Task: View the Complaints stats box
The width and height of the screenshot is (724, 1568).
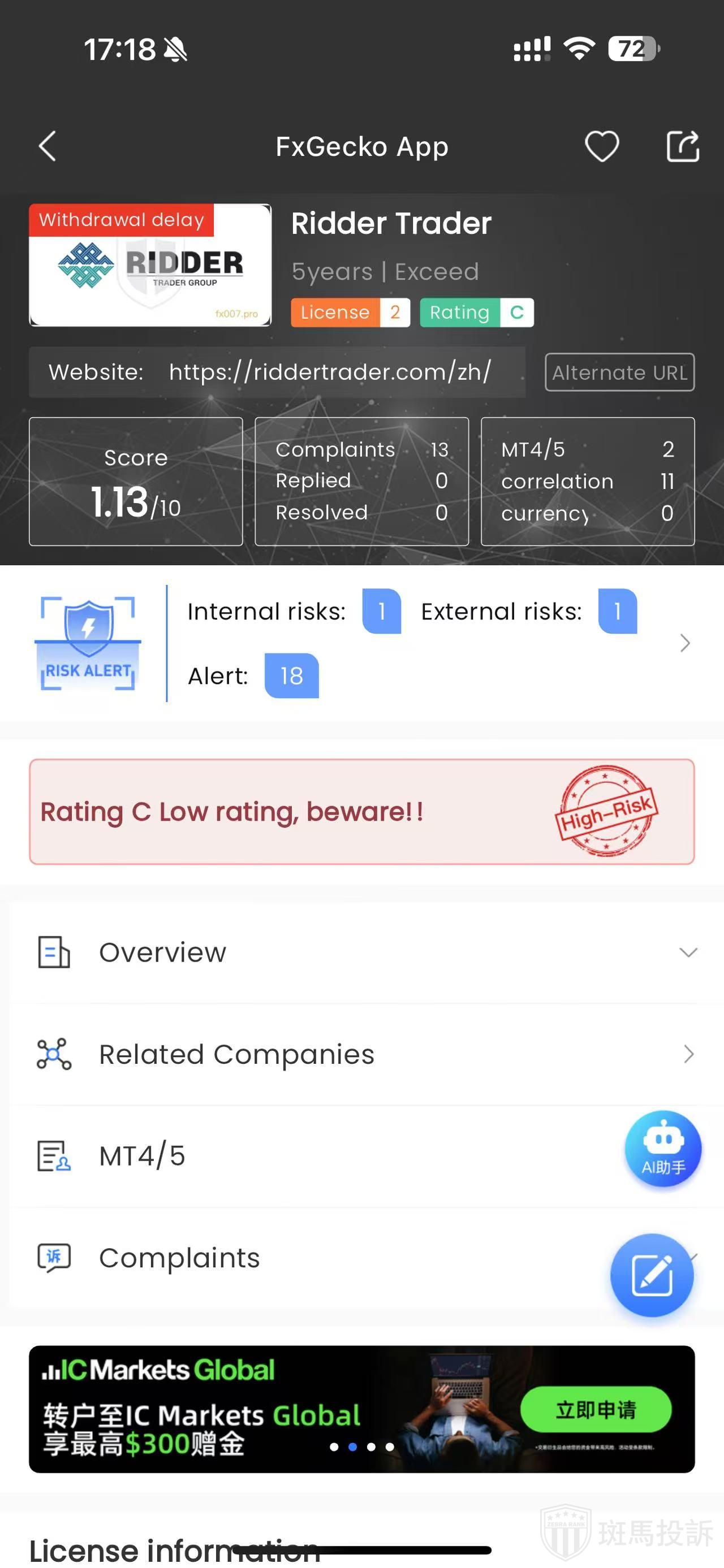Action: [x=361, y=481]
